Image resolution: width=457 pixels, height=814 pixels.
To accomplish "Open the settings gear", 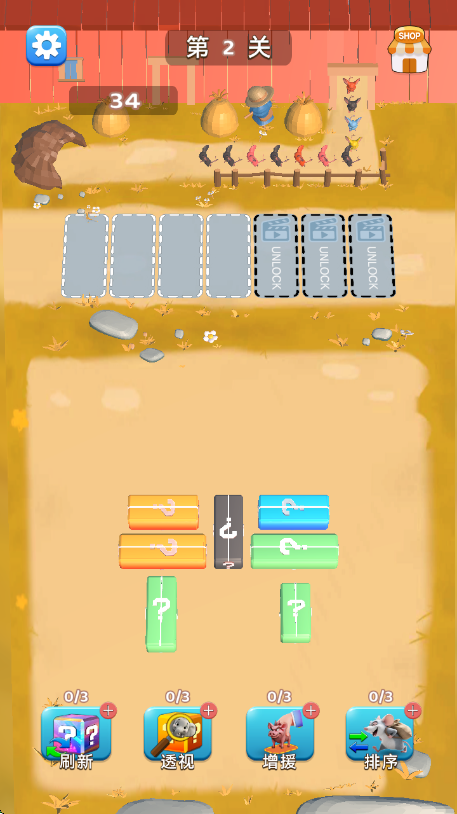I will pos(47,46).
